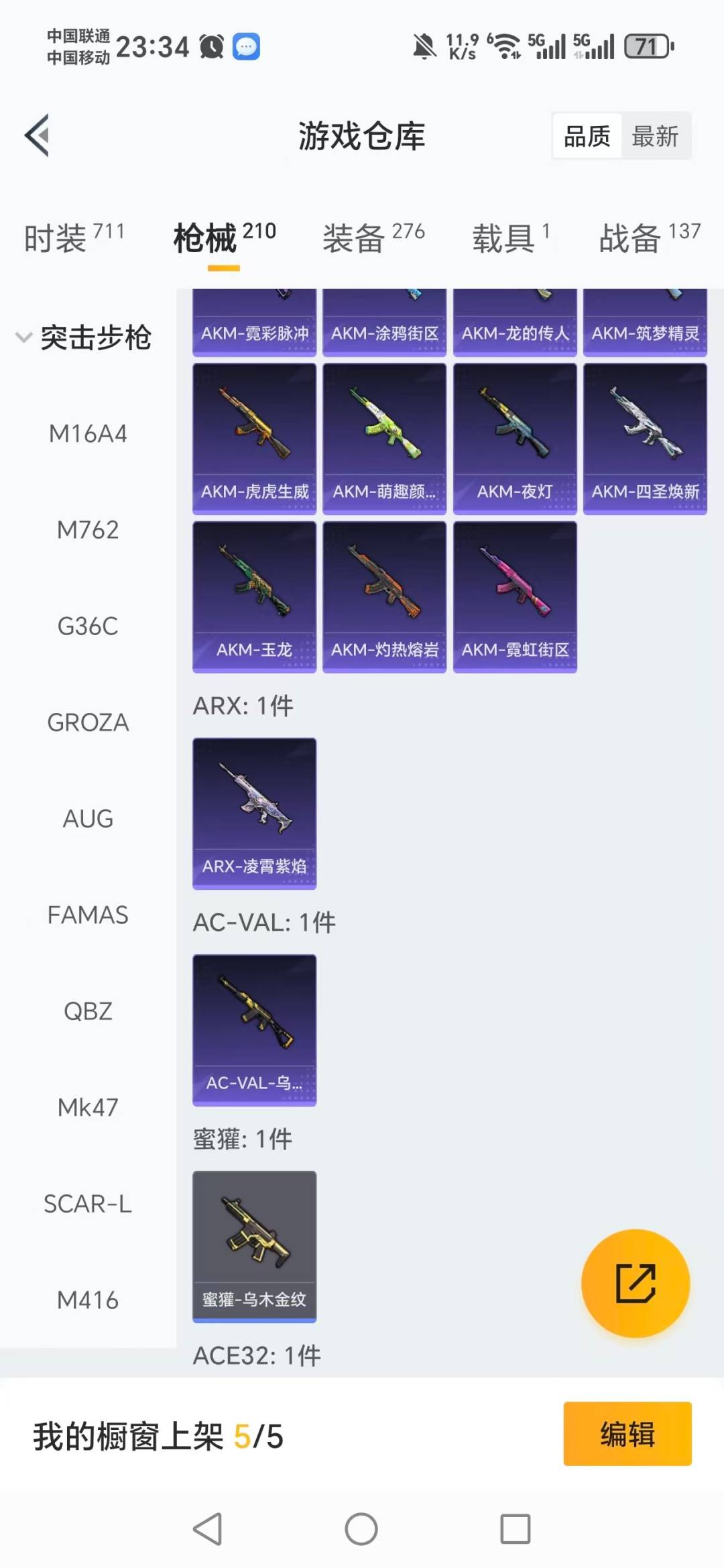Open the AKM-虎虎生威 skin
Viewport: 724px width, 1568px height.
coord(254,439)
